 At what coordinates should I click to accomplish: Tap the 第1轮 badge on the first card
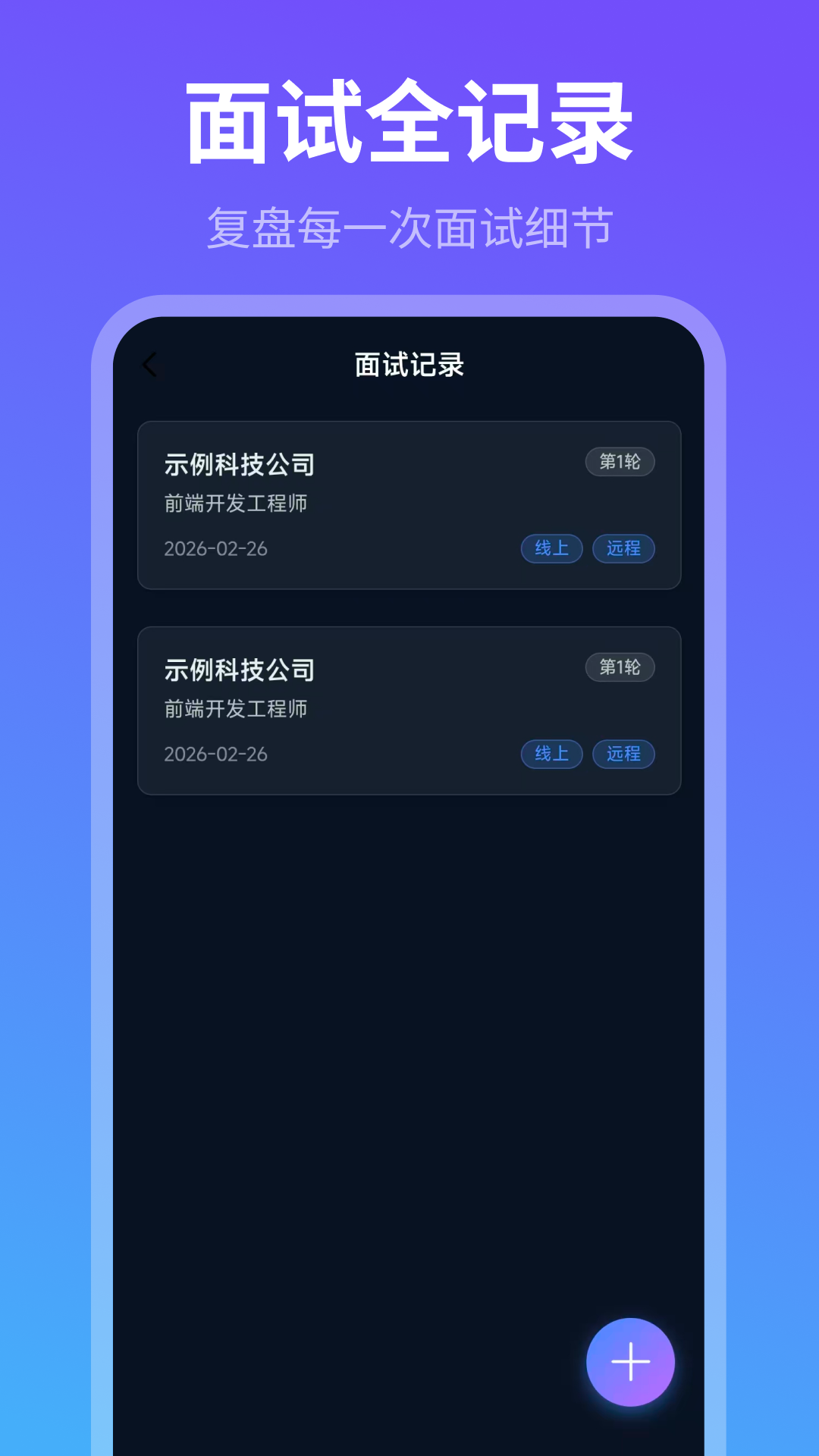coord(620,463)
